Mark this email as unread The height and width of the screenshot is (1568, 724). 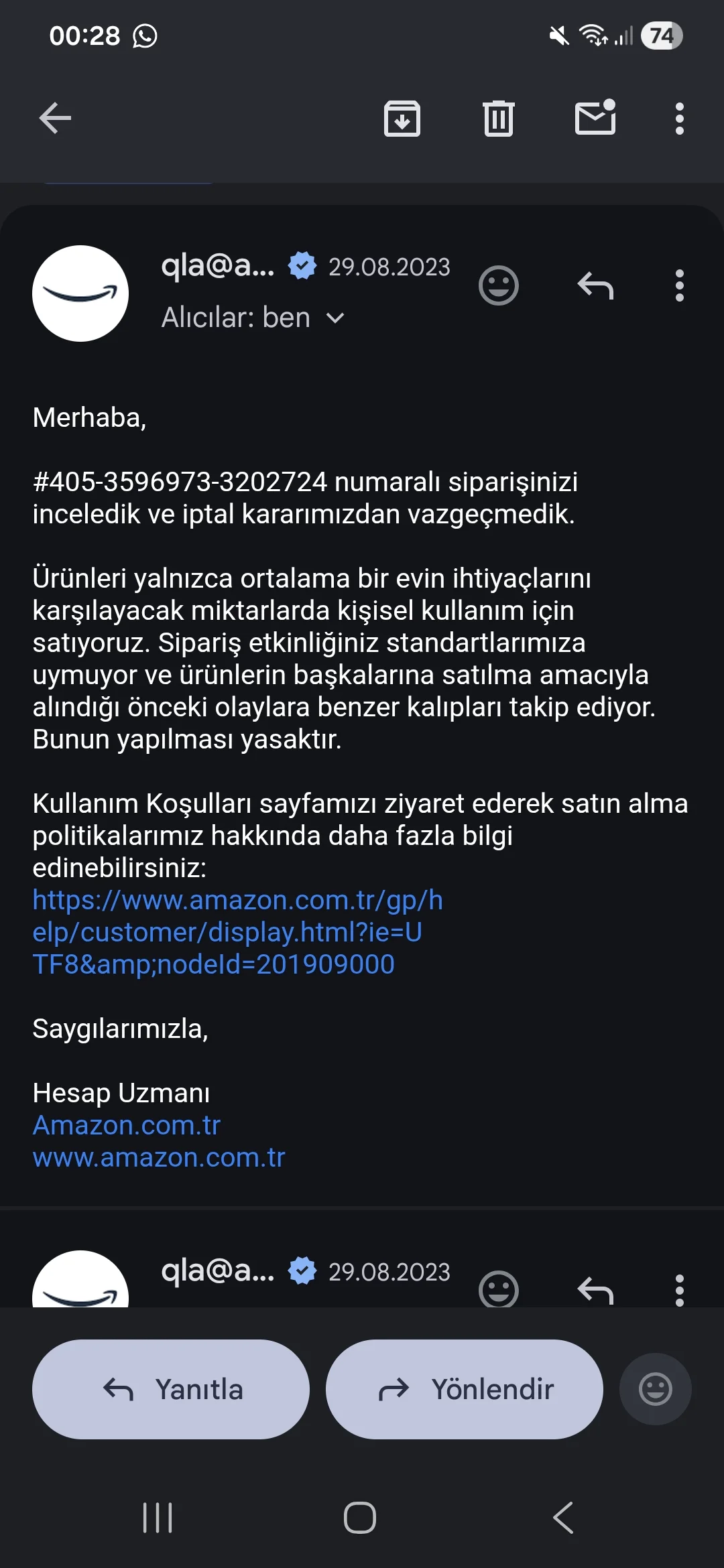[x=595, y=118]
